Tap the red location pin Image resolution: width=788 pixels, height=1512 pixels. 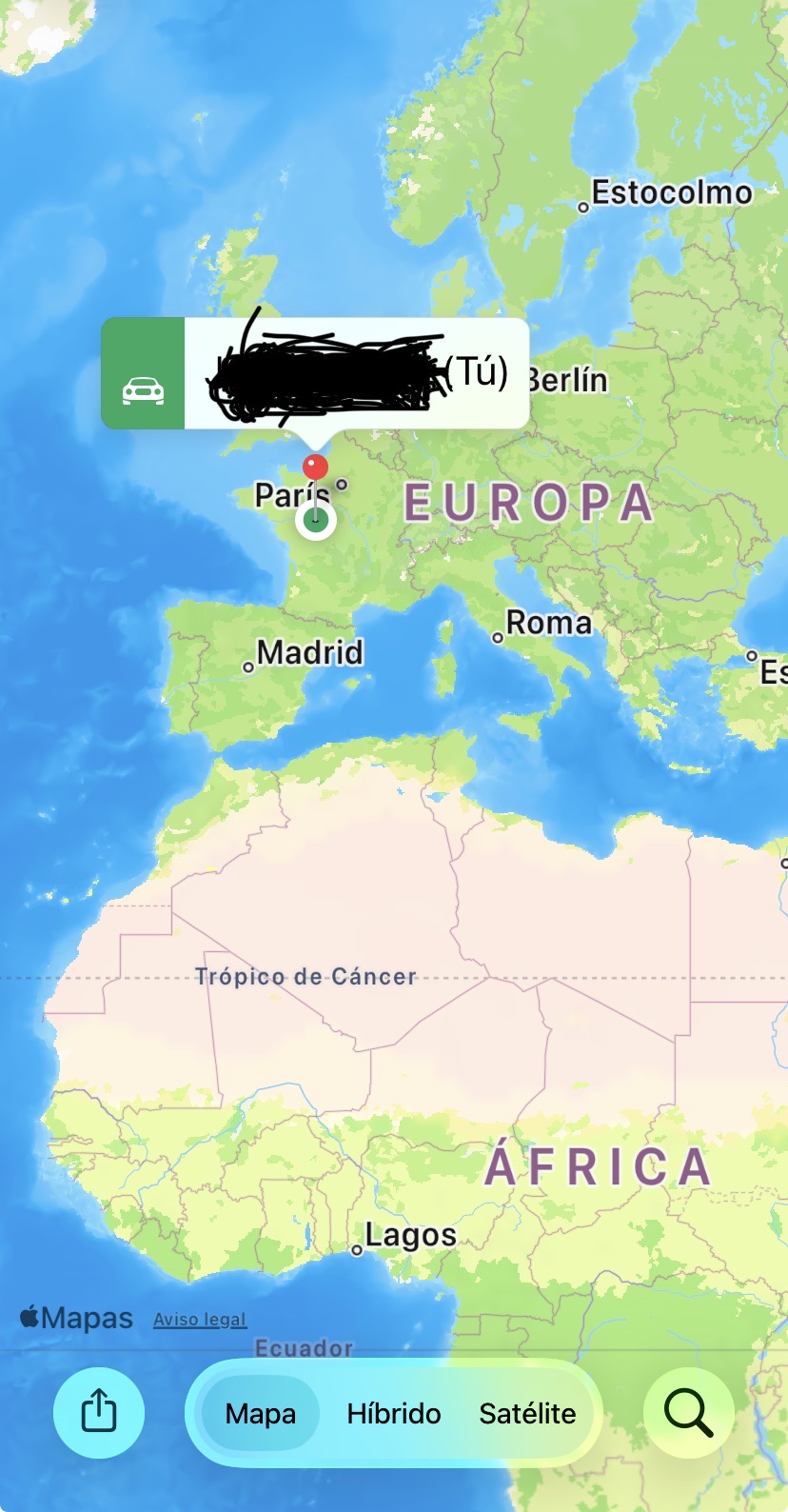(x=315, y=467)
